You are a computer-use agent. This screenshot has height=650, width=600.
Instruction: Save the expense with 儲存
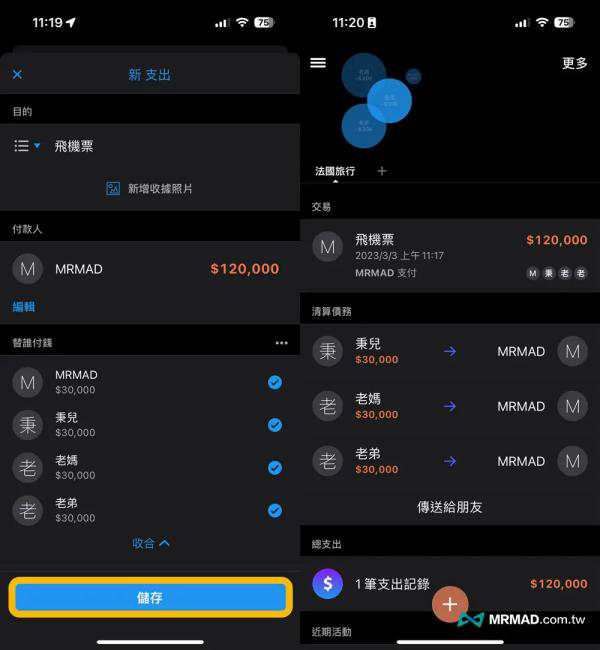tap(150, 597)
